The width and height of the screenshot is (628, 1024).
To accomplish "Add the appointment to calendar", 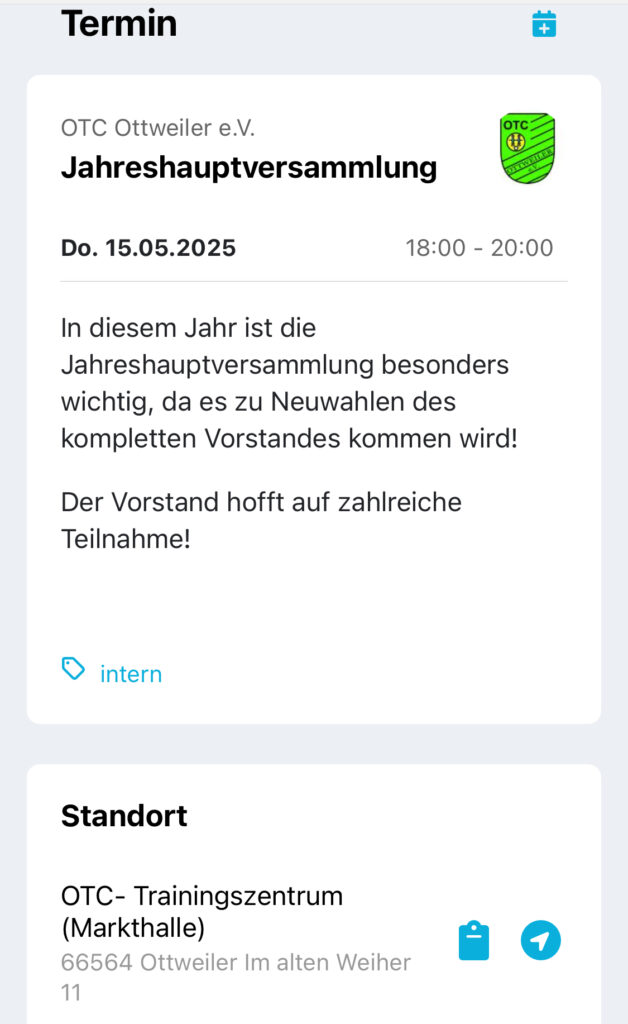I will point(544,24).
